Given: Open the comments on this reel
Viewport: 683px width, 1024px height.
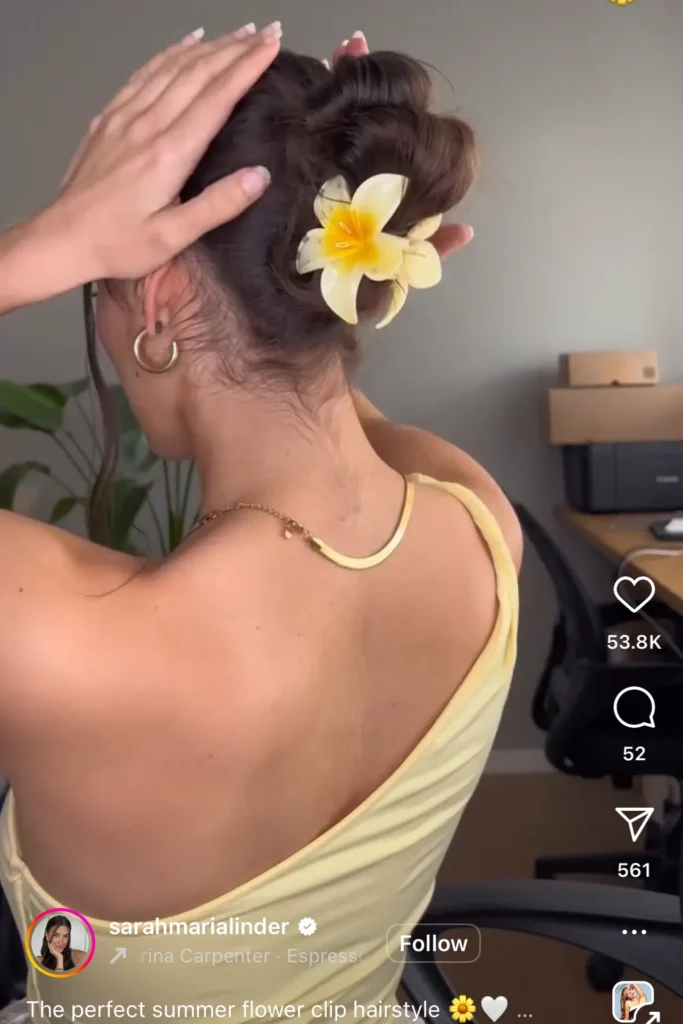Looking at the screenshot, I should click(634, 708).
